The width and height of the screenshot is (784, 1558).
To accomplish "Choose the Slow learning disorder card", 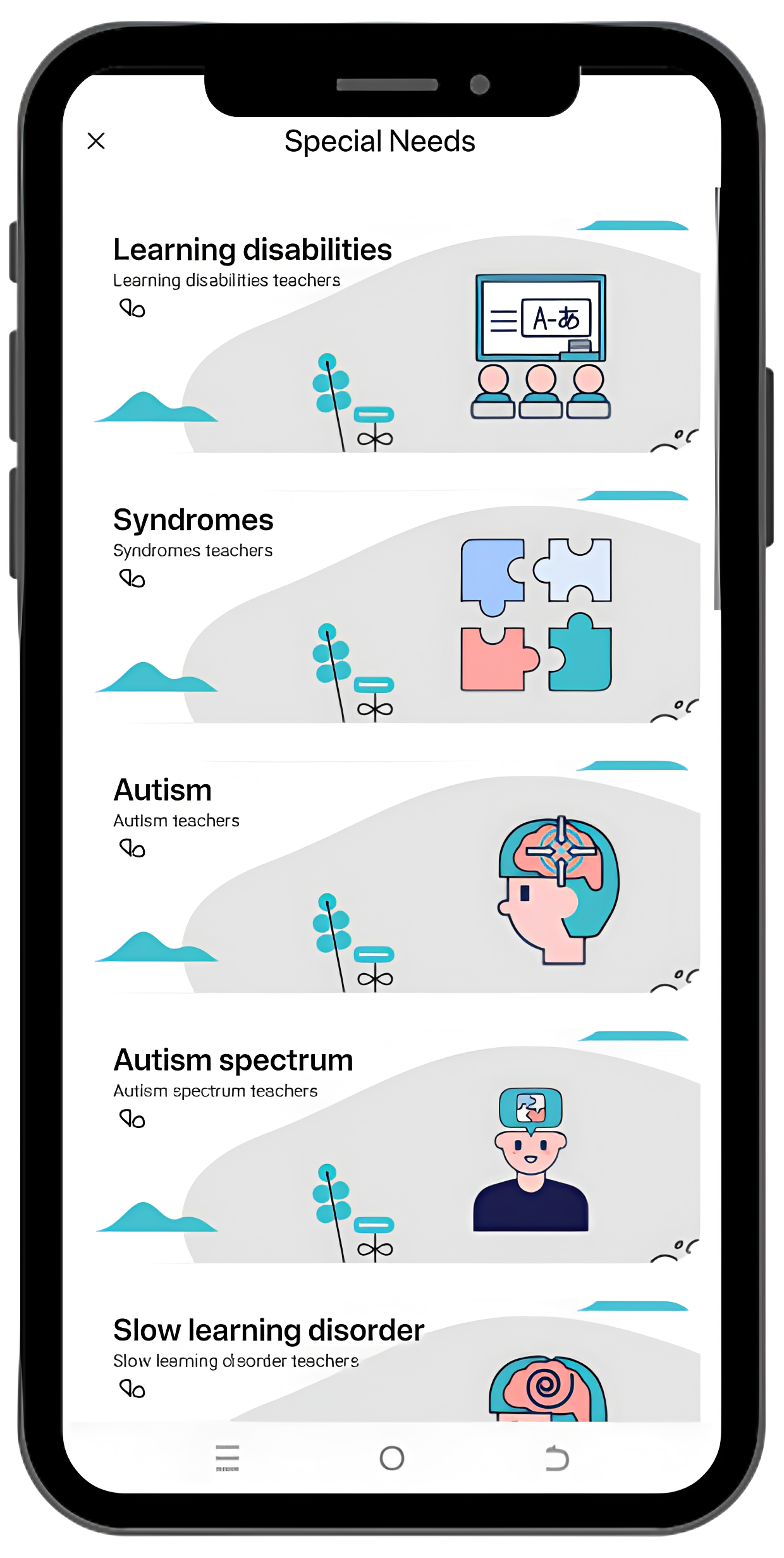I will click(397, 1361).
